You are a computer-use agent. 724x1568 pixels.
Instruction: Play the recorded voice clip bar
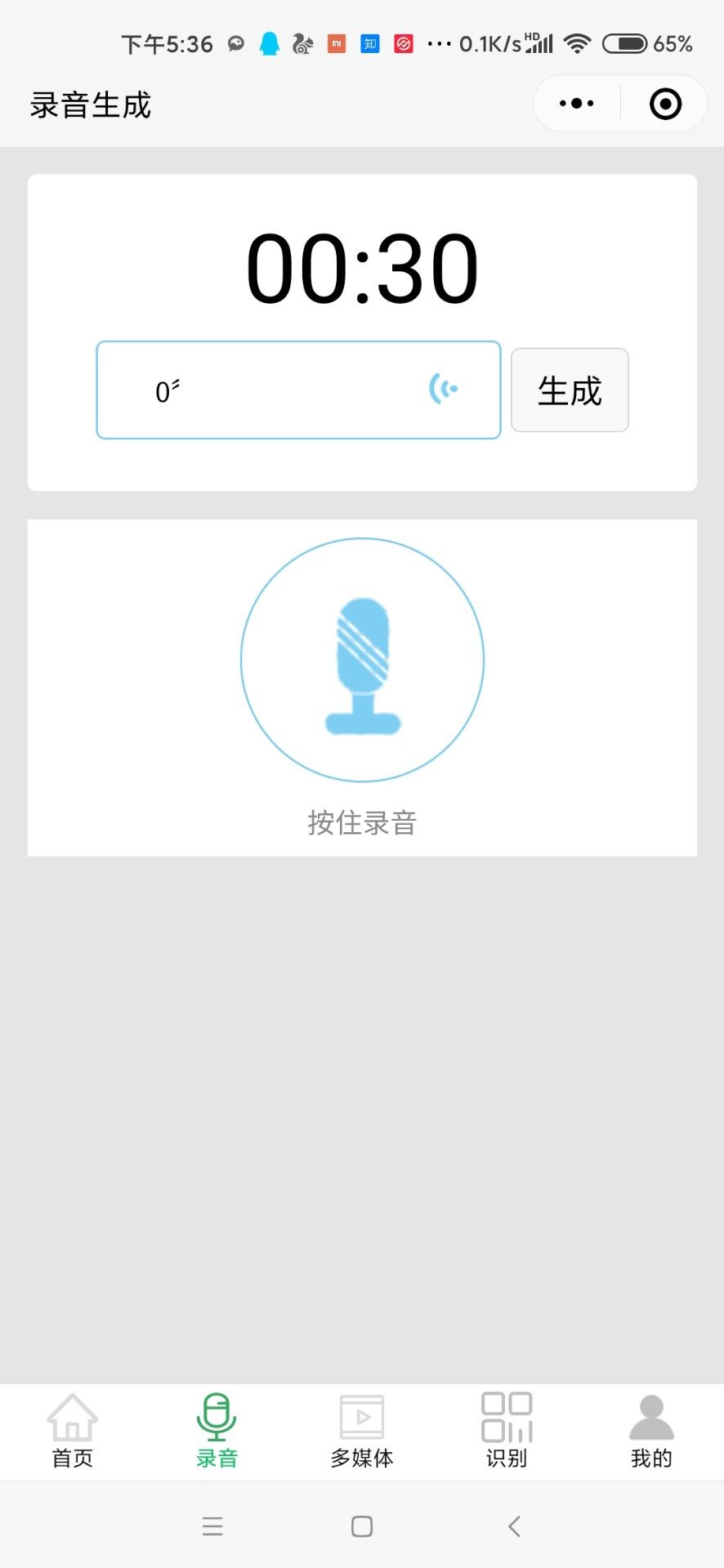[x=298, y=390]
